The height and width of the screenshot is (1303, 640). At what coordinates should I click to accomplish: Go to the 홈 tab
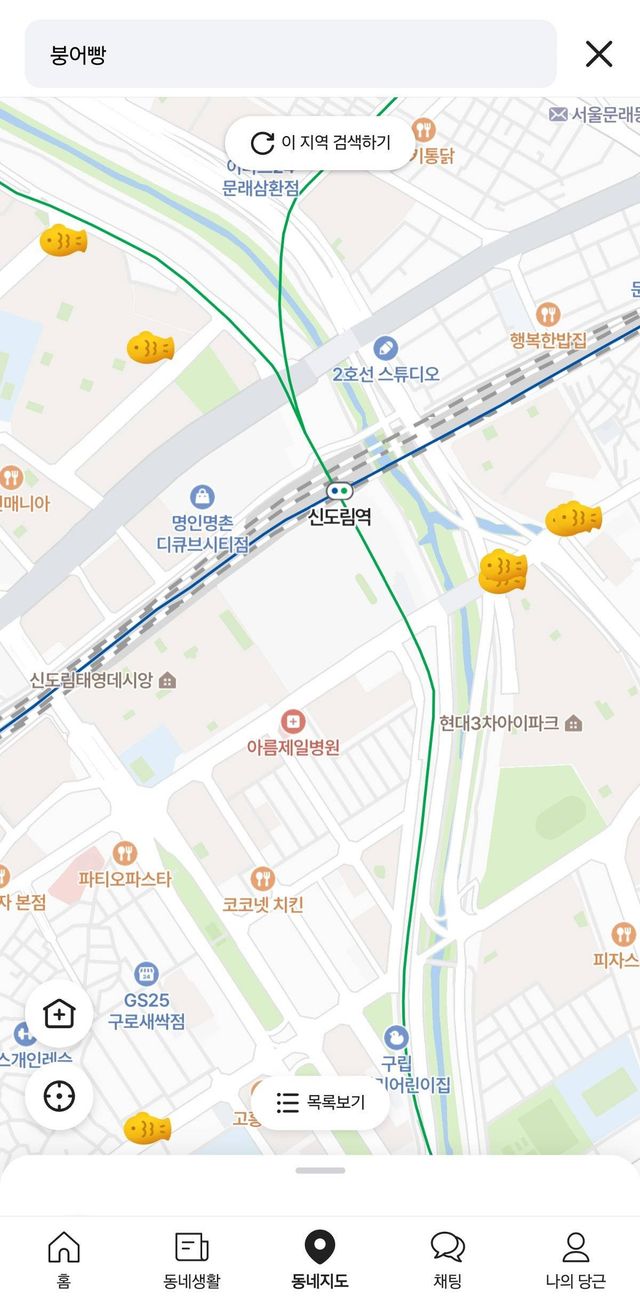(64, 1259)
